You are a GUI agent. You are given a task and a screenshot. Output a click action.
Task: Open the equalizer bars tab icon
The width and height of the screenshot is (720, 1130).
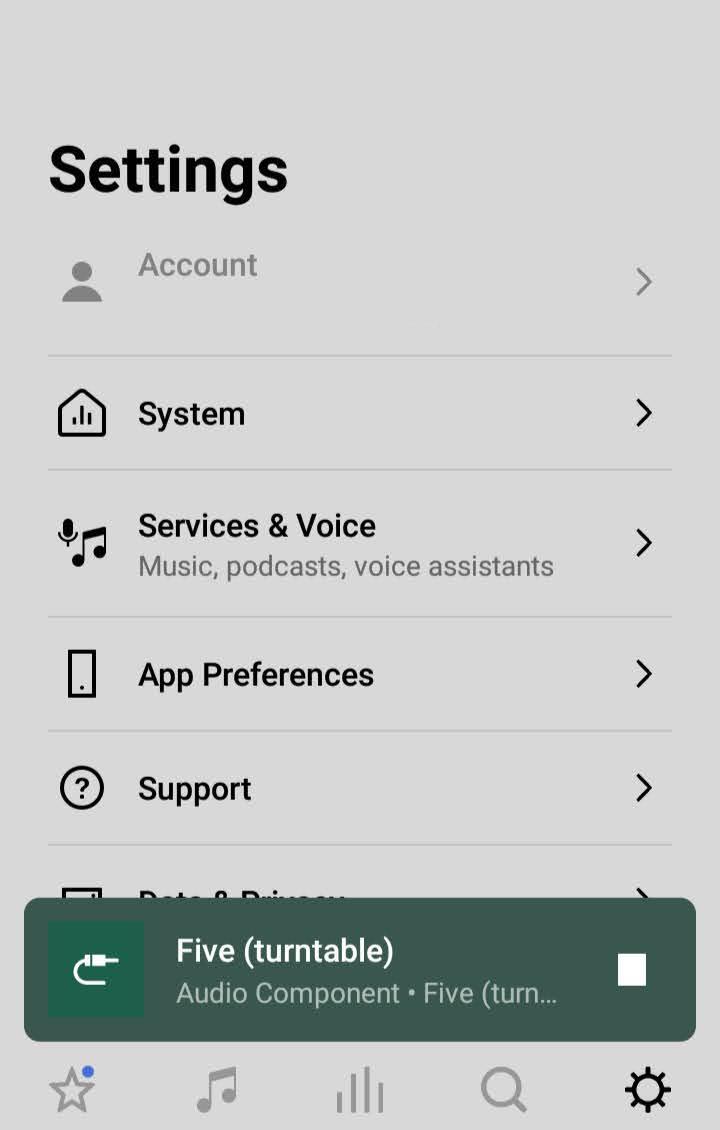359,1090
